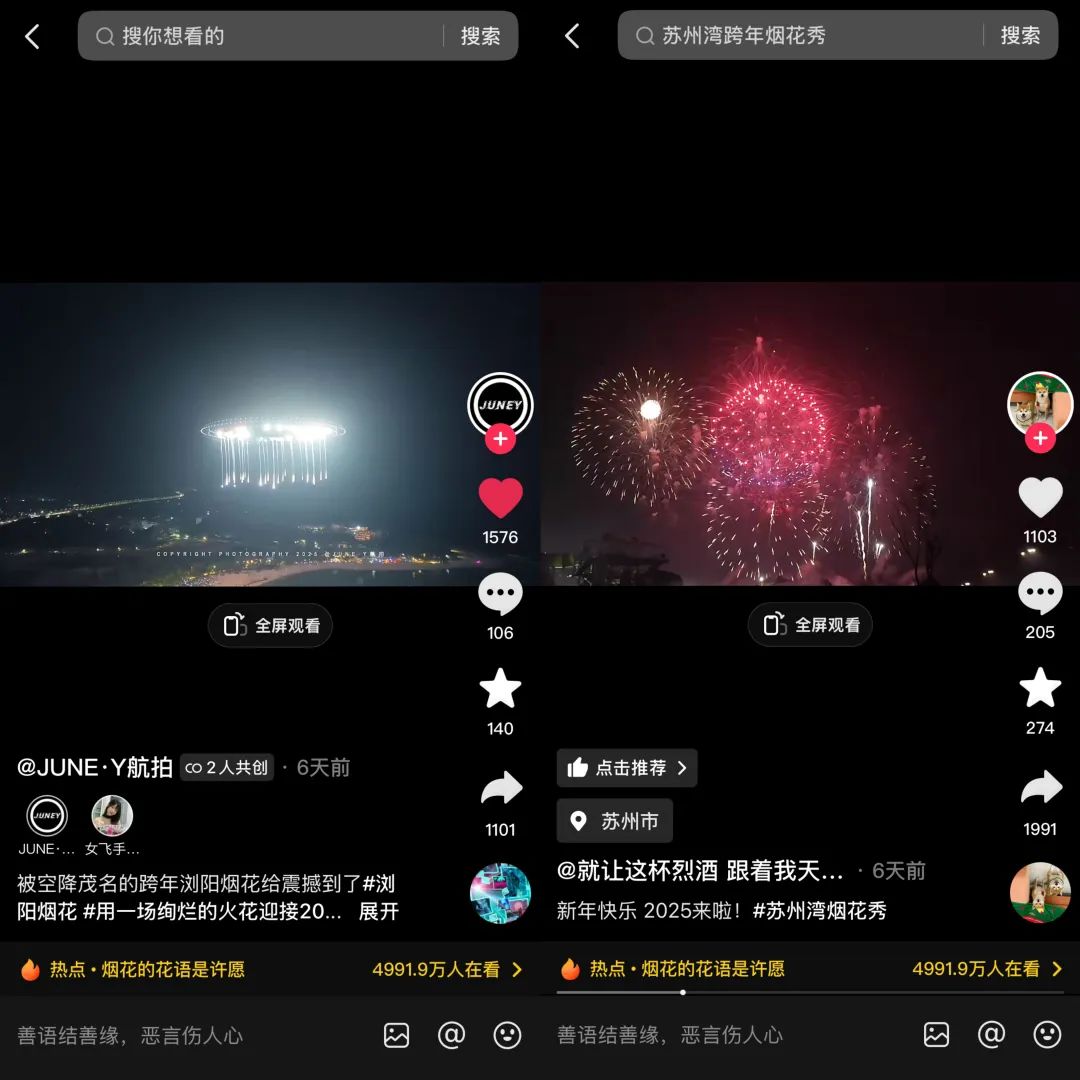Open the comments showing 106

(x=500, y=595)
